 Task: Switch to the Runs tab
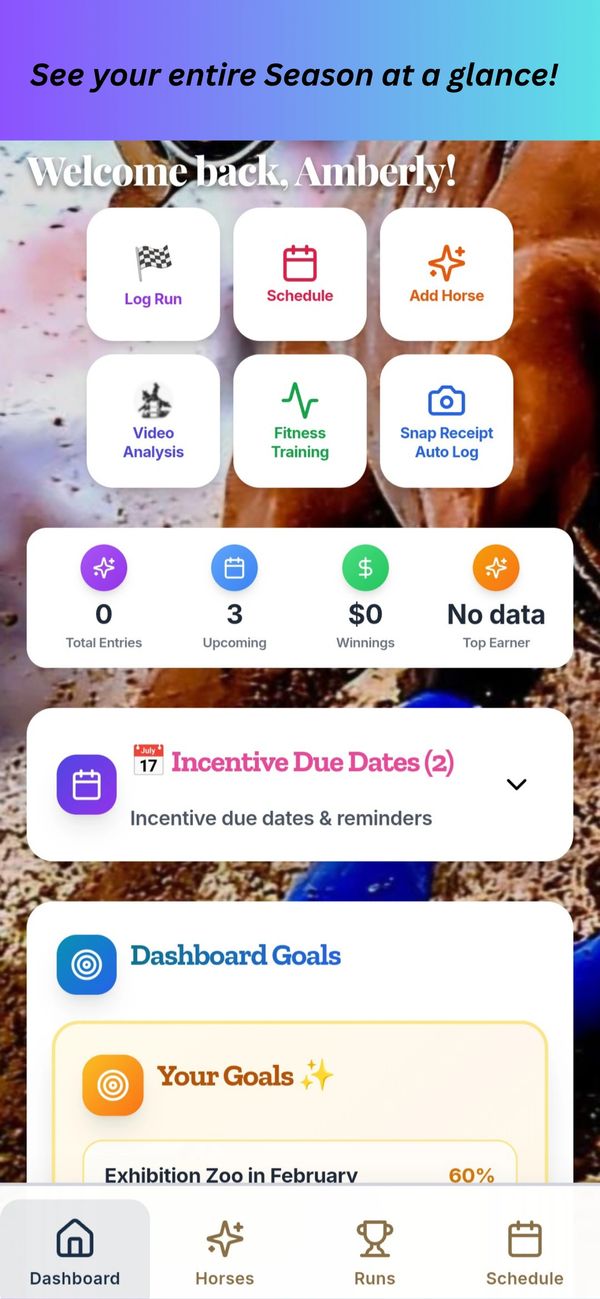click(375, 1250)
